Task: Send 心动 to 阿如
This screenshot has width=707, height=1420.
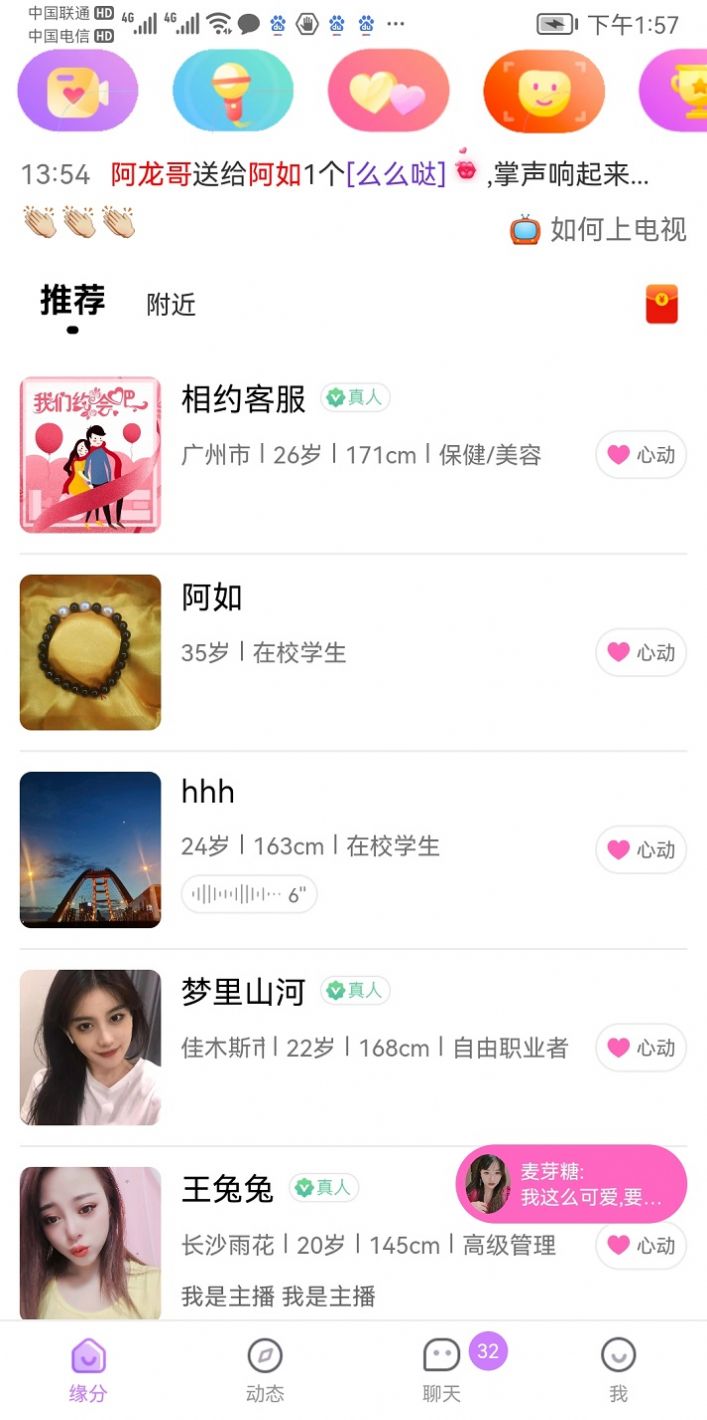Action: (641, 653)
